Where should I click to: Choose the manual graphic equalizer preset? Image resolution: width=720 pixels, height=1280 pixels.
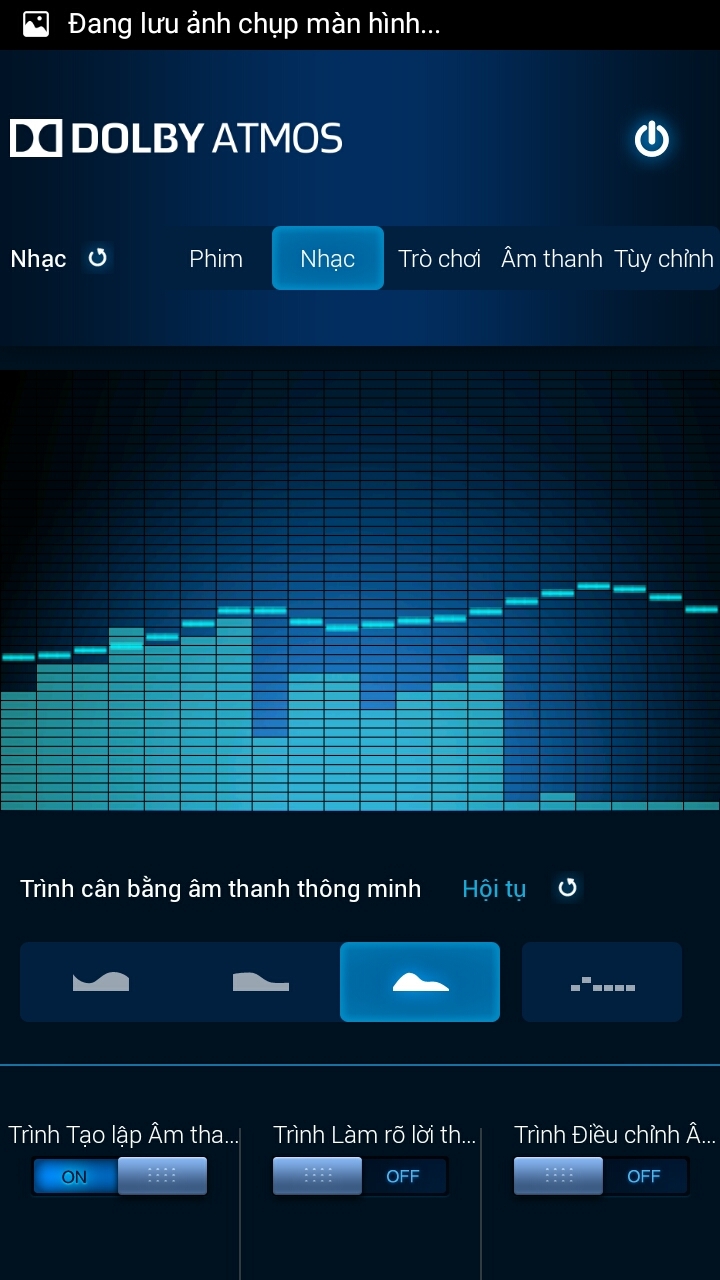(x=602, y=982)
